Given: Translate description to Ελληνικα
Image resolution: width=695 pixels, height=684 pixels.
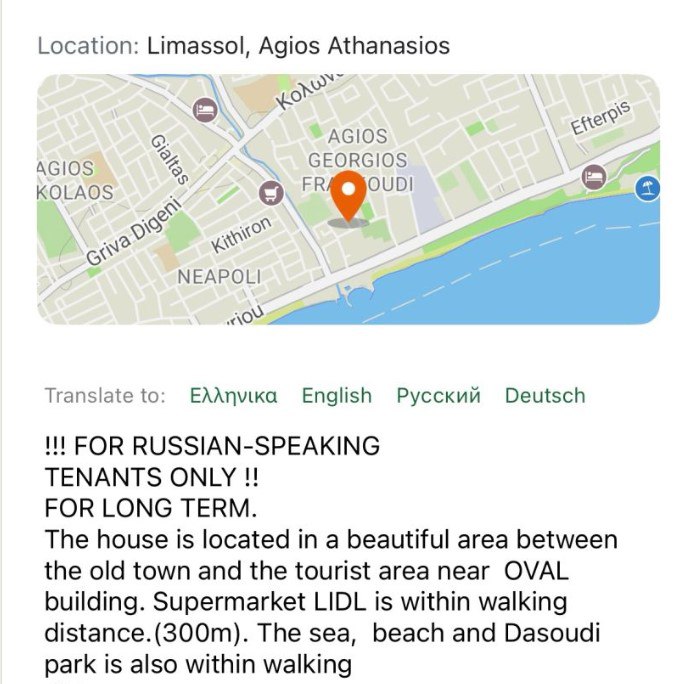Looking at the screenshot, I should click(x=233, y=395).
